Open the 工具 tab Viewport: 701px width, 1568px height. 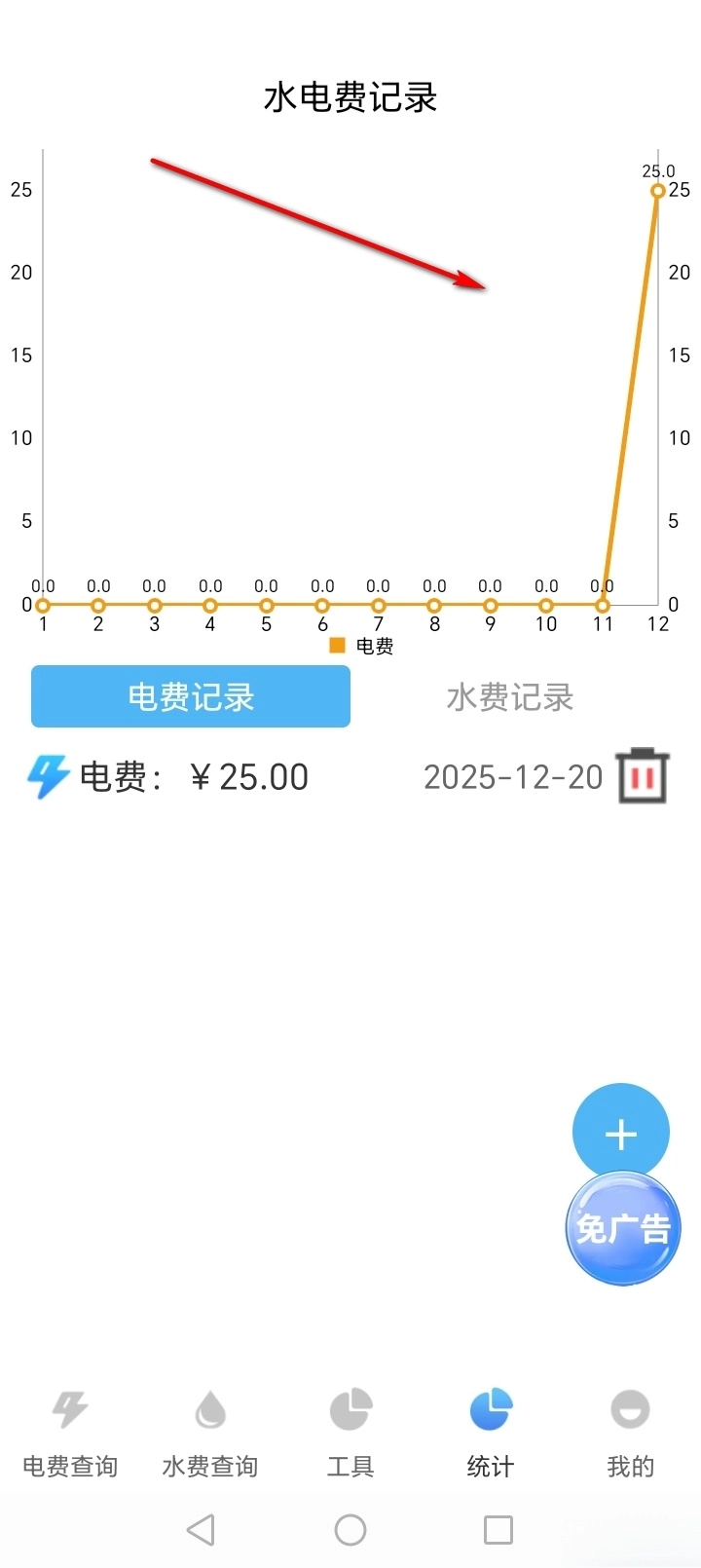[350, 1433]
